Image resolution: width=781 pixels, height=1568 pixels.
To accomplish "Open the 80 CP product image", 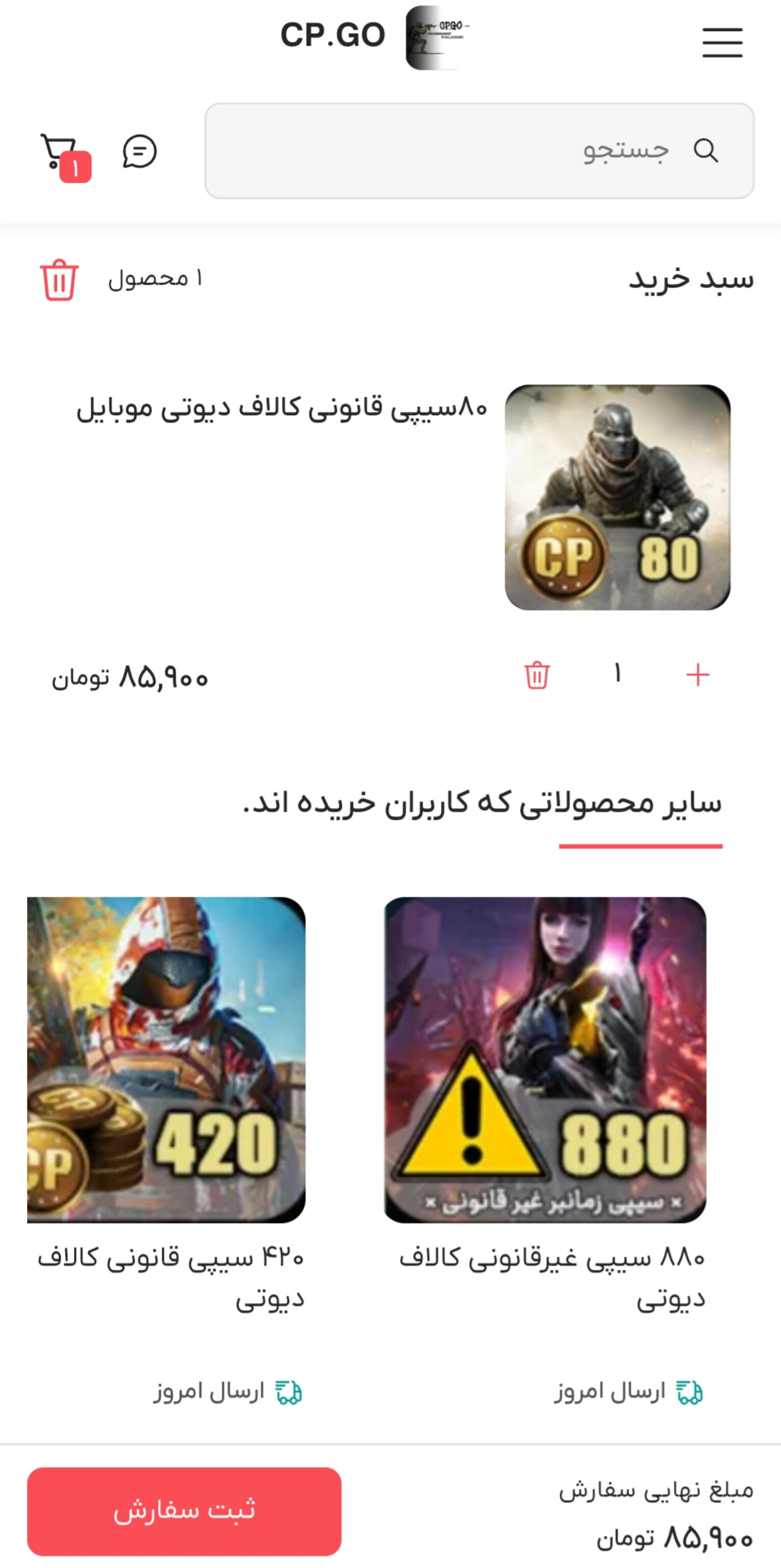I will tap(617, 497).
